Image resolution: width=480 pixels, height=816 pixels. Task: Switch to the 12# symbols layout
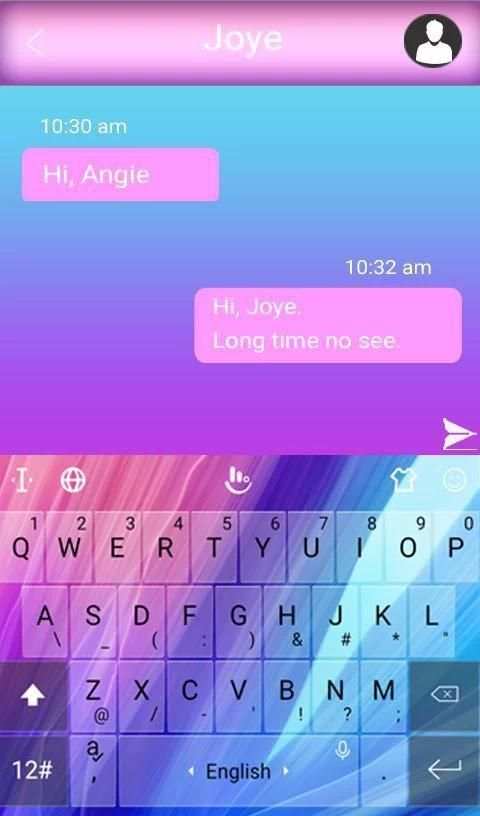click(x=33, y=771)
